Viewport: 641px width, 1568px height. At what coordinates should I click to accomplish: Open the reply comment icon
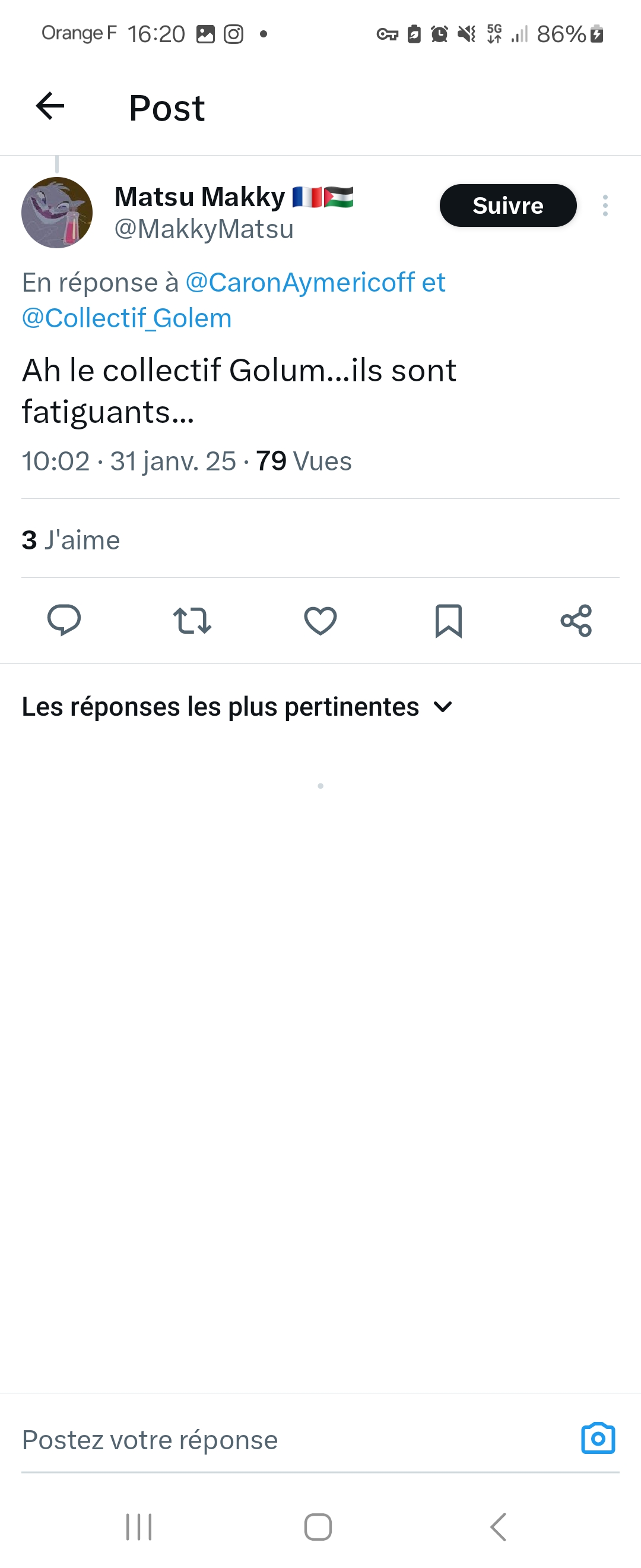click(x=65, y=621)
